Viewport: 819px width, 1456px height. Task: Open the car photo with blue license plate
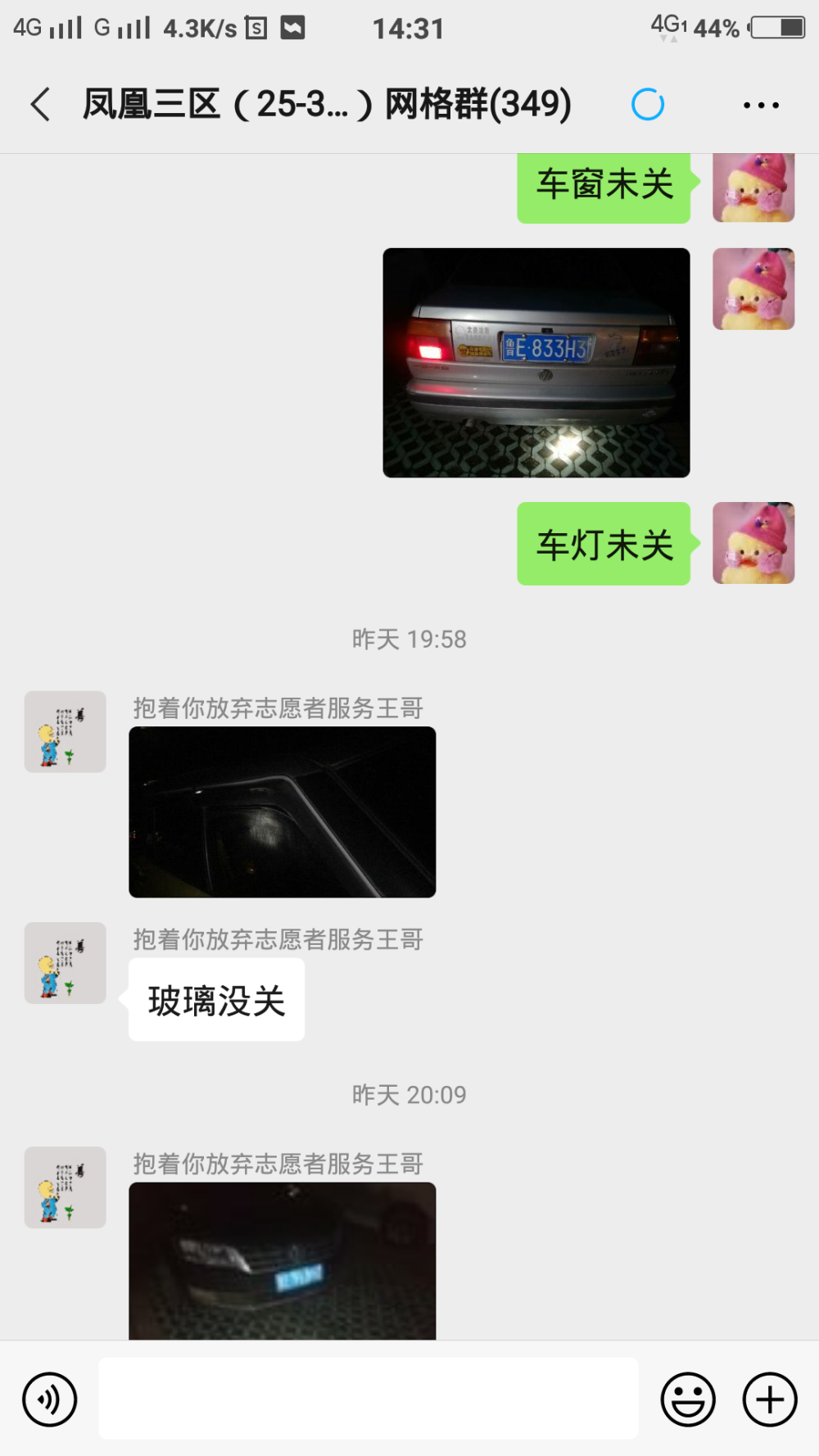(536, 363)
